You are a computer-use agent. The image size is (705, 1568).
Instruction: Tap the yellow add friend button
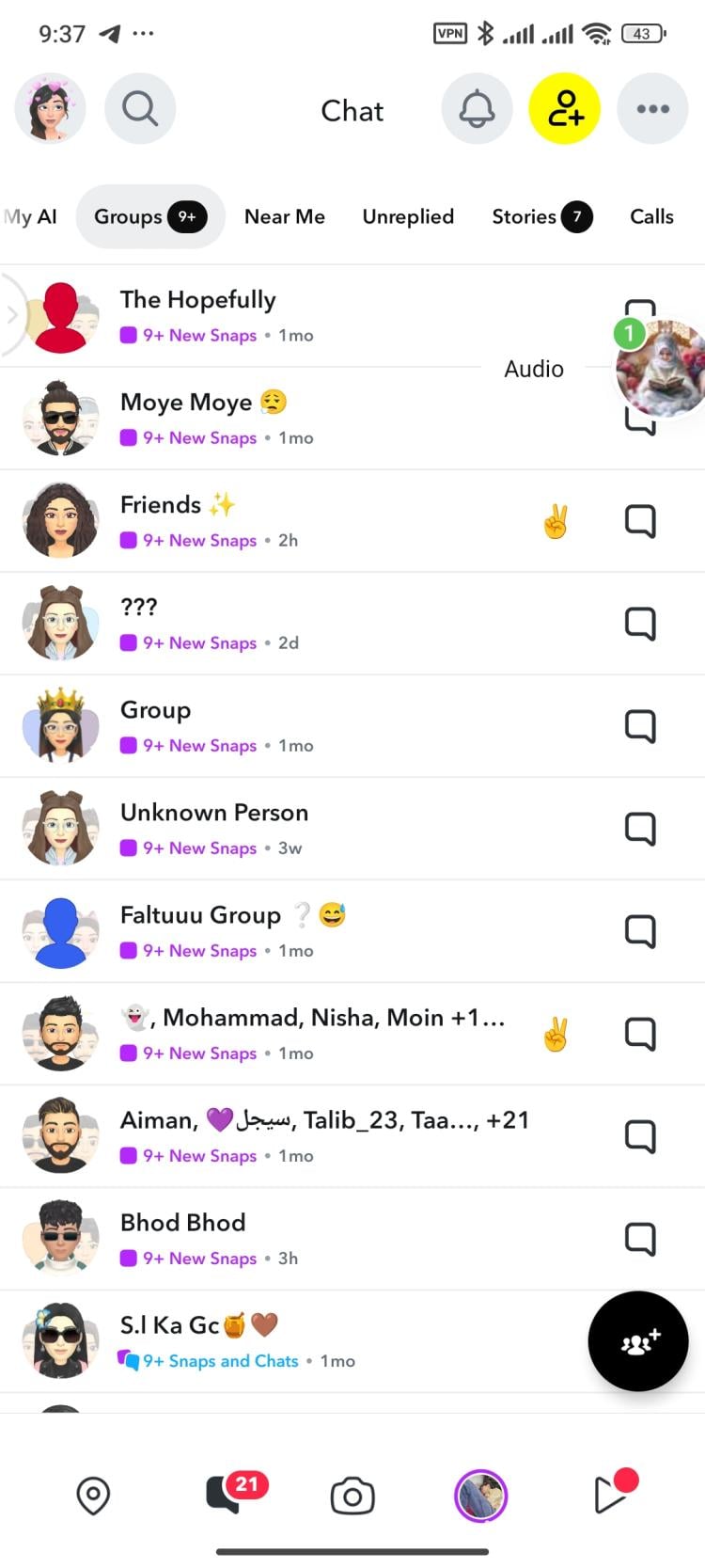pyautogui.click(x=565, y=109)
